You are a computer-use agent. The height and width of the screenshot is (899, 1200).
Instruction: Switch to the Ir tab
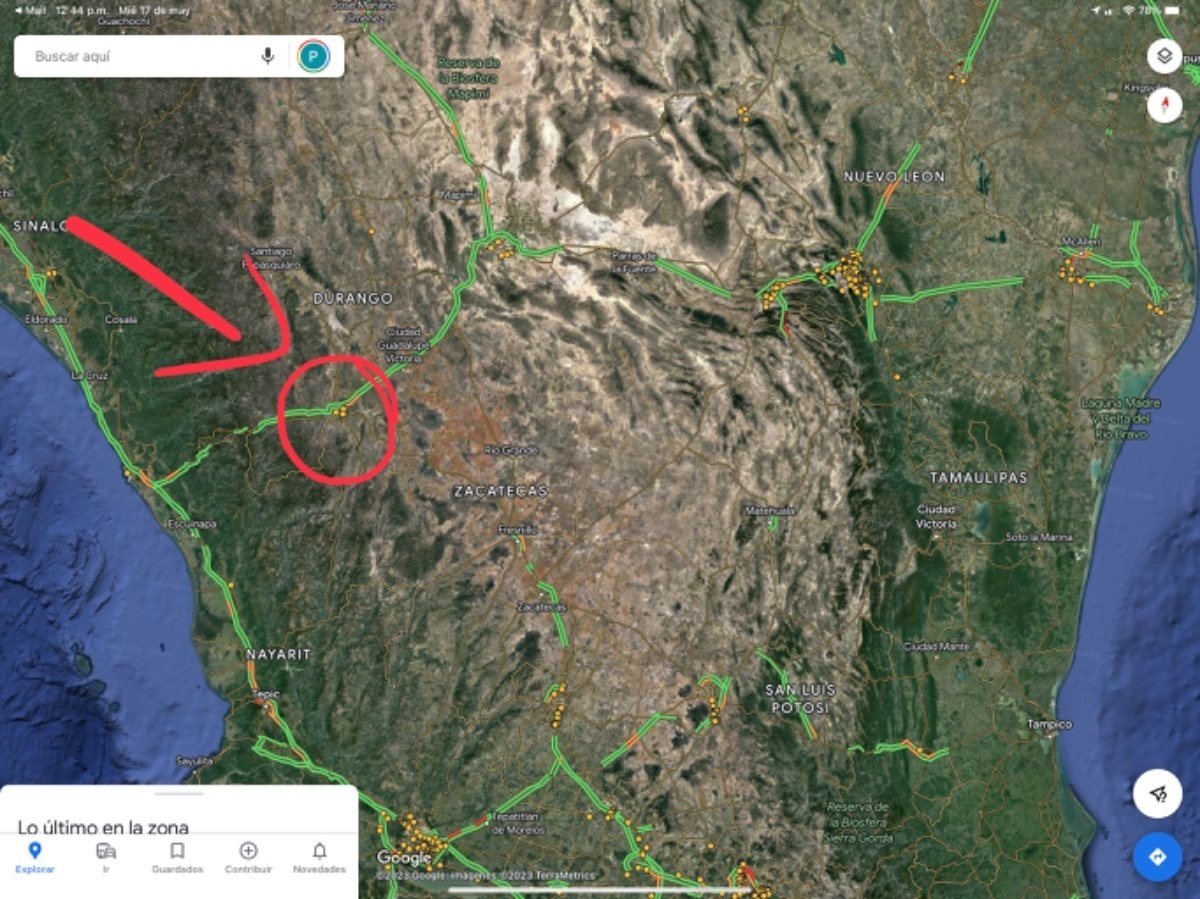point(106,858)
